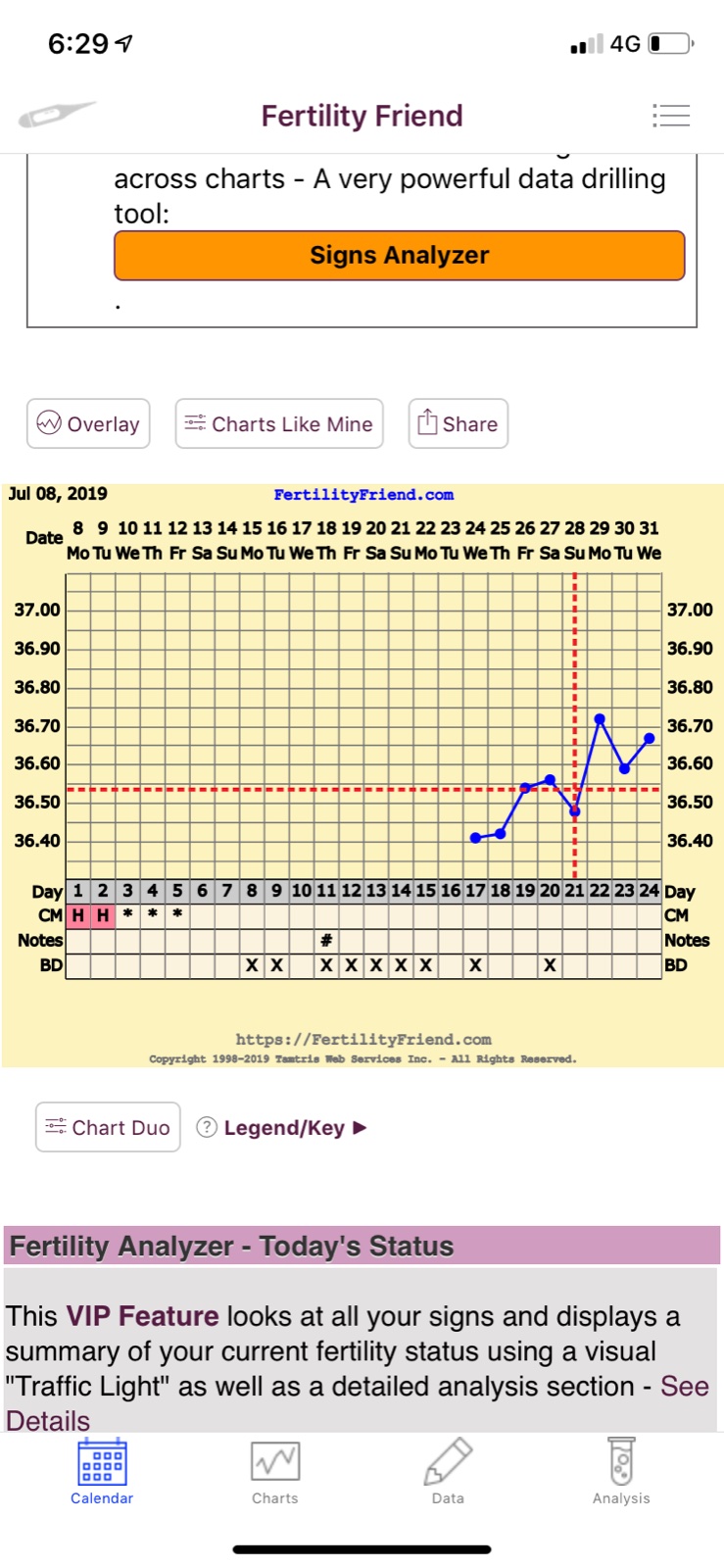Switch to the Charts tab

274,1472
